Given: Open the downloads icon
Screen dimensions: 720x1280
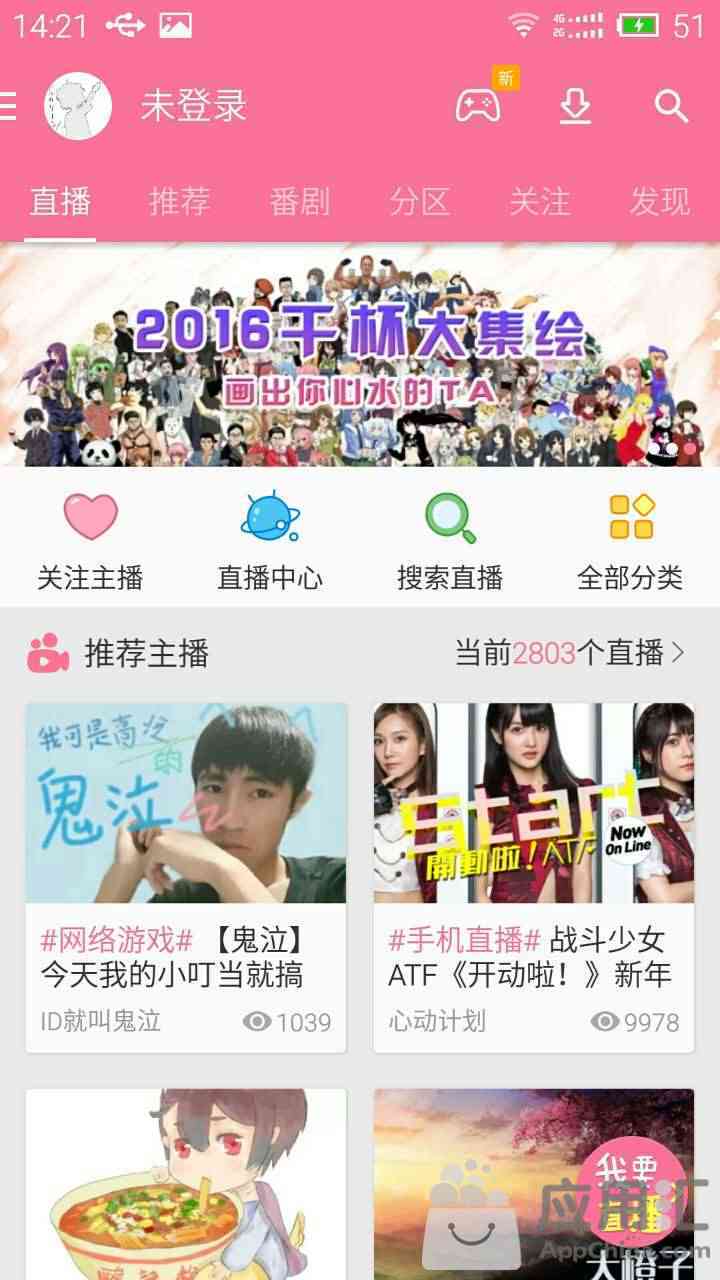Looking at the screenshot, I should pos(575,106).
